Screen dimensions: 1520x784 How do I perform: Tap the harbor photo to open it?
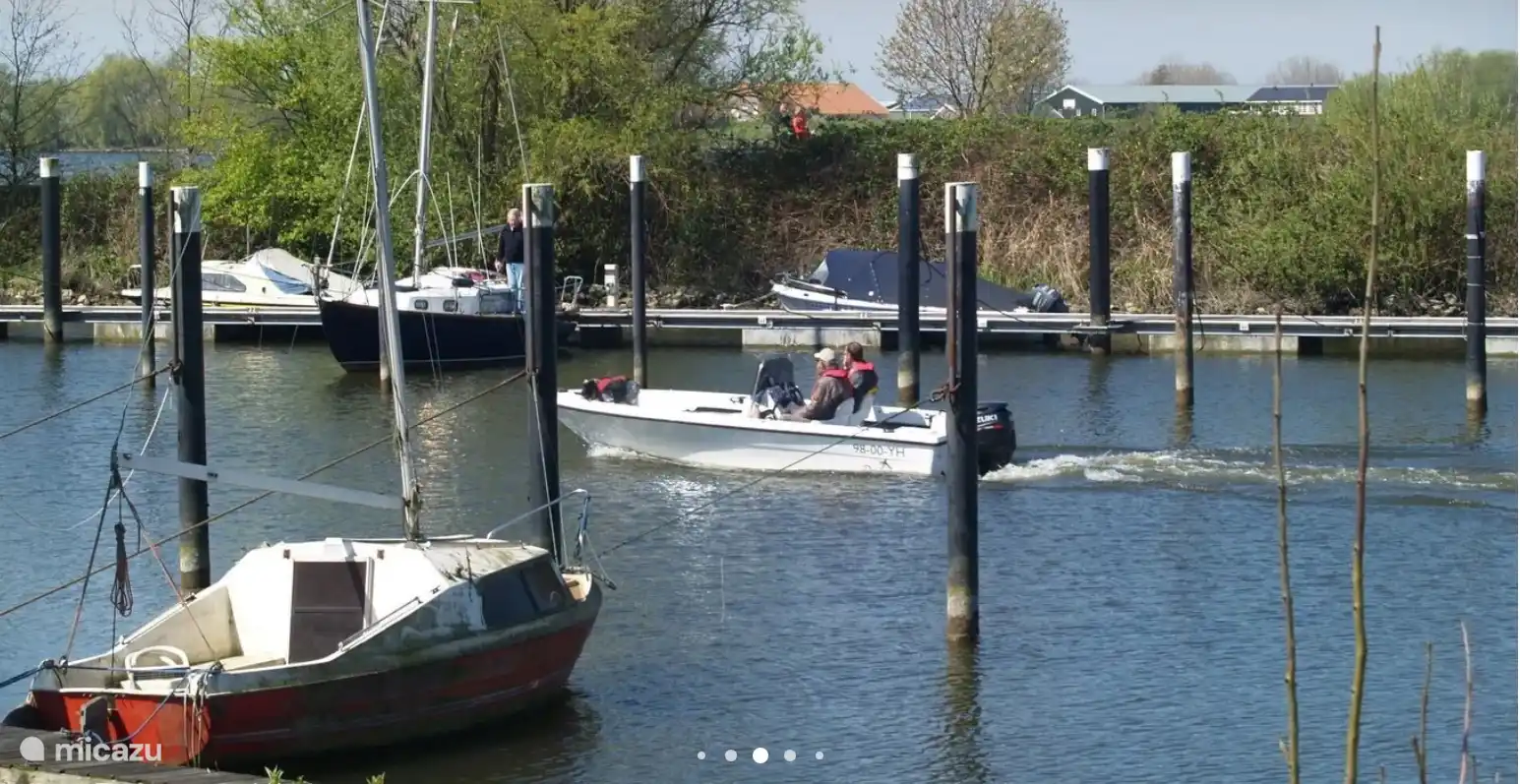(x=760, y=393)
